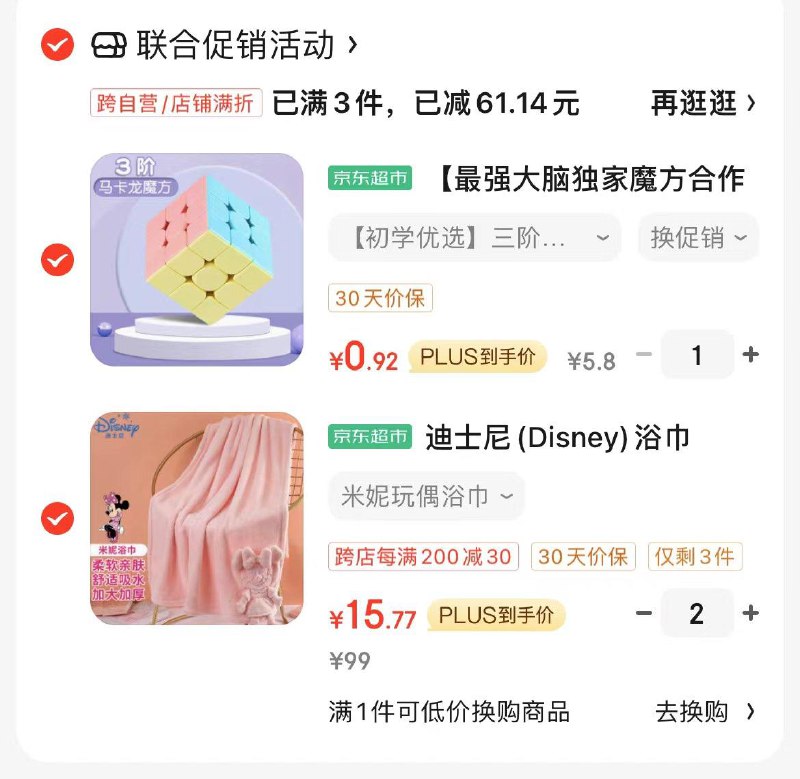
Task: Open the 换促销 promotion selector
Action: tap(698, 238)
